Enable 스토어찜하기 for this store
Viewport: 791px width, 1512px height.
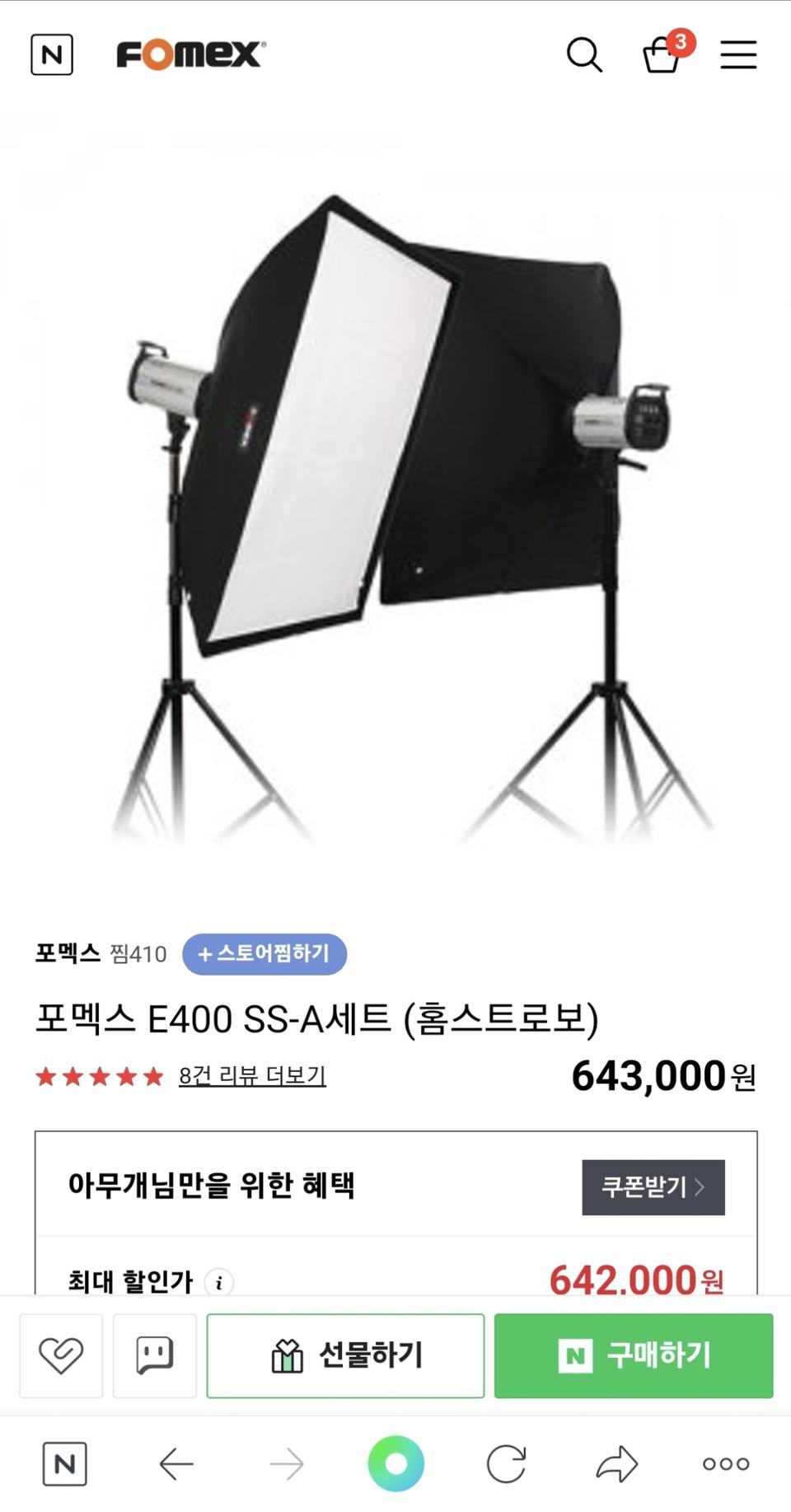tap(264, 953)
